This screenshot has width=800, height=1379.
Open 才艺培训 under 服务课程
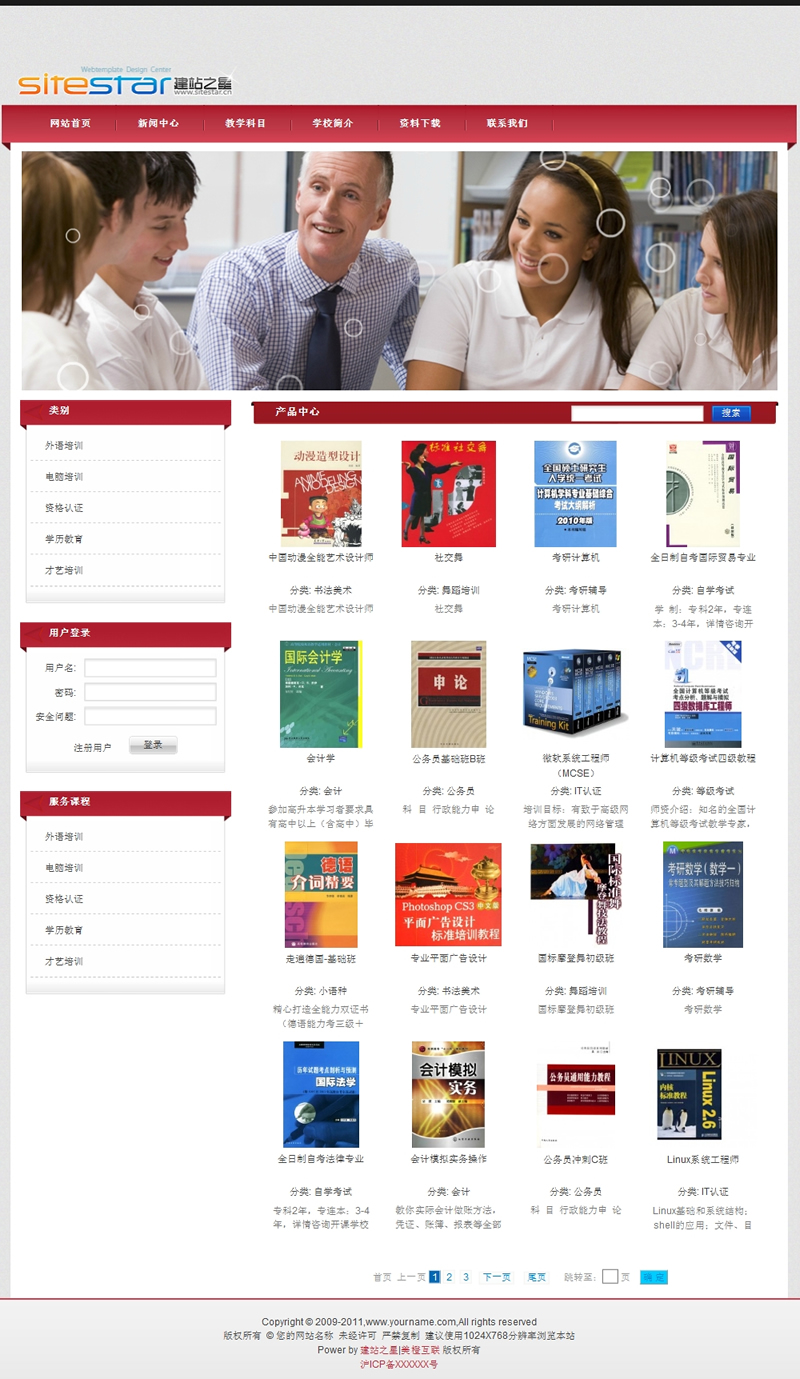(64, 961)
